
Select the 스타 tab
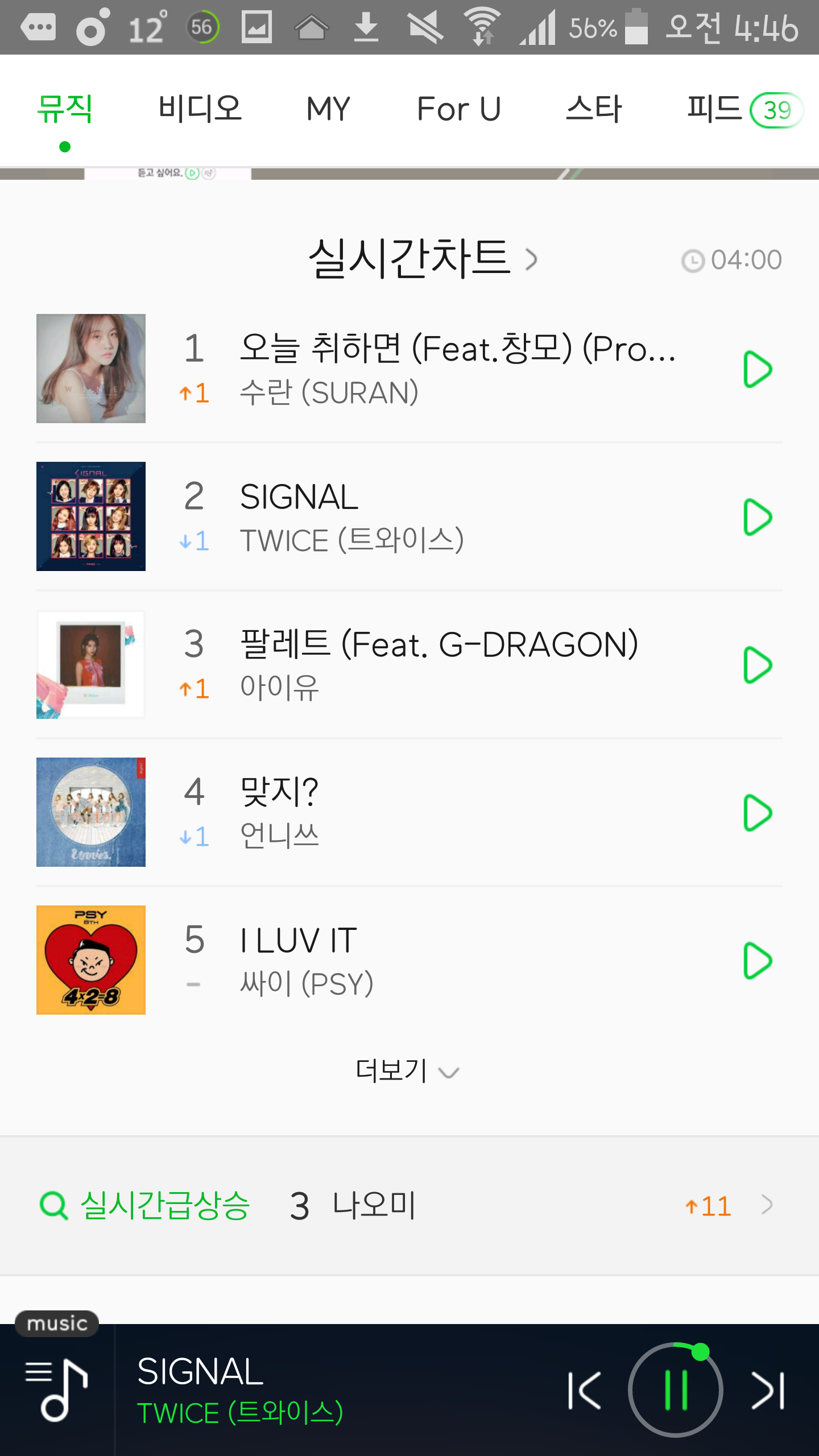594,109
